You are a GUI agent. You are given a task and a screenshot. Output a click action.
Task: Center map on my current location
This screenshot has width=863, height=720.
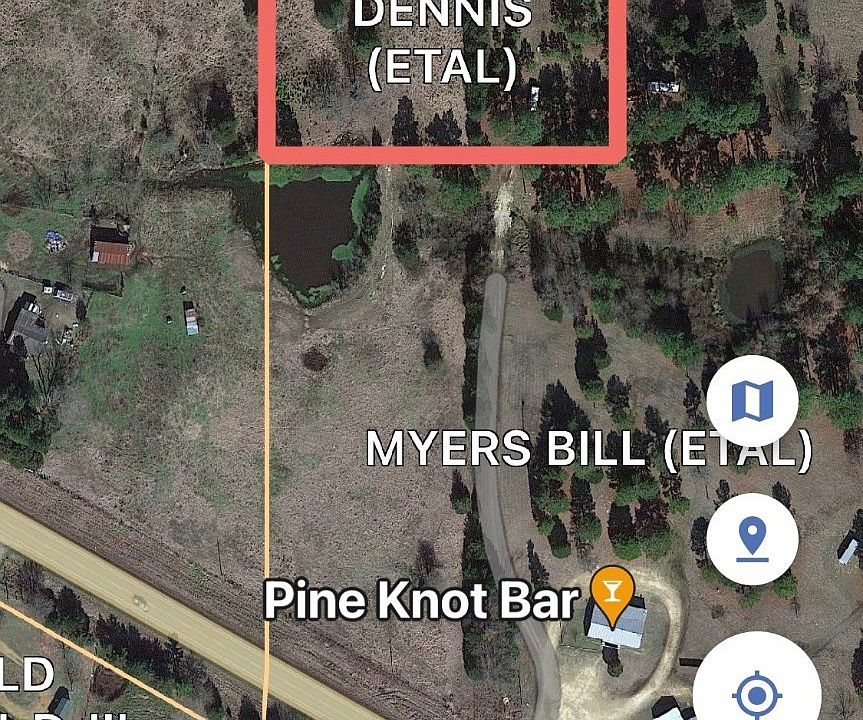[757, 691]
